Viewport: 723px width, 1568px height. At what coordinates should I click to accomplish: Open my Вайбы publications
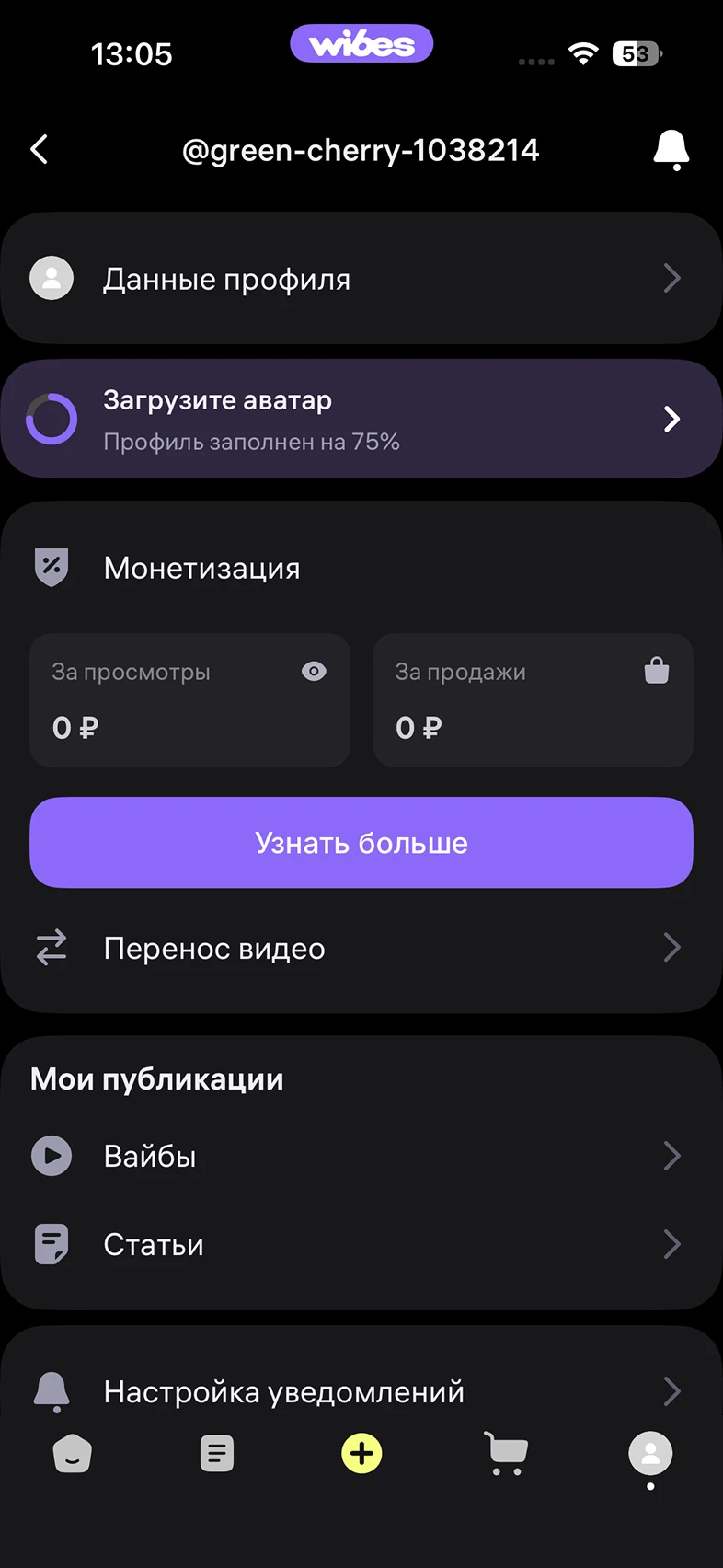tap(361, 1157)
